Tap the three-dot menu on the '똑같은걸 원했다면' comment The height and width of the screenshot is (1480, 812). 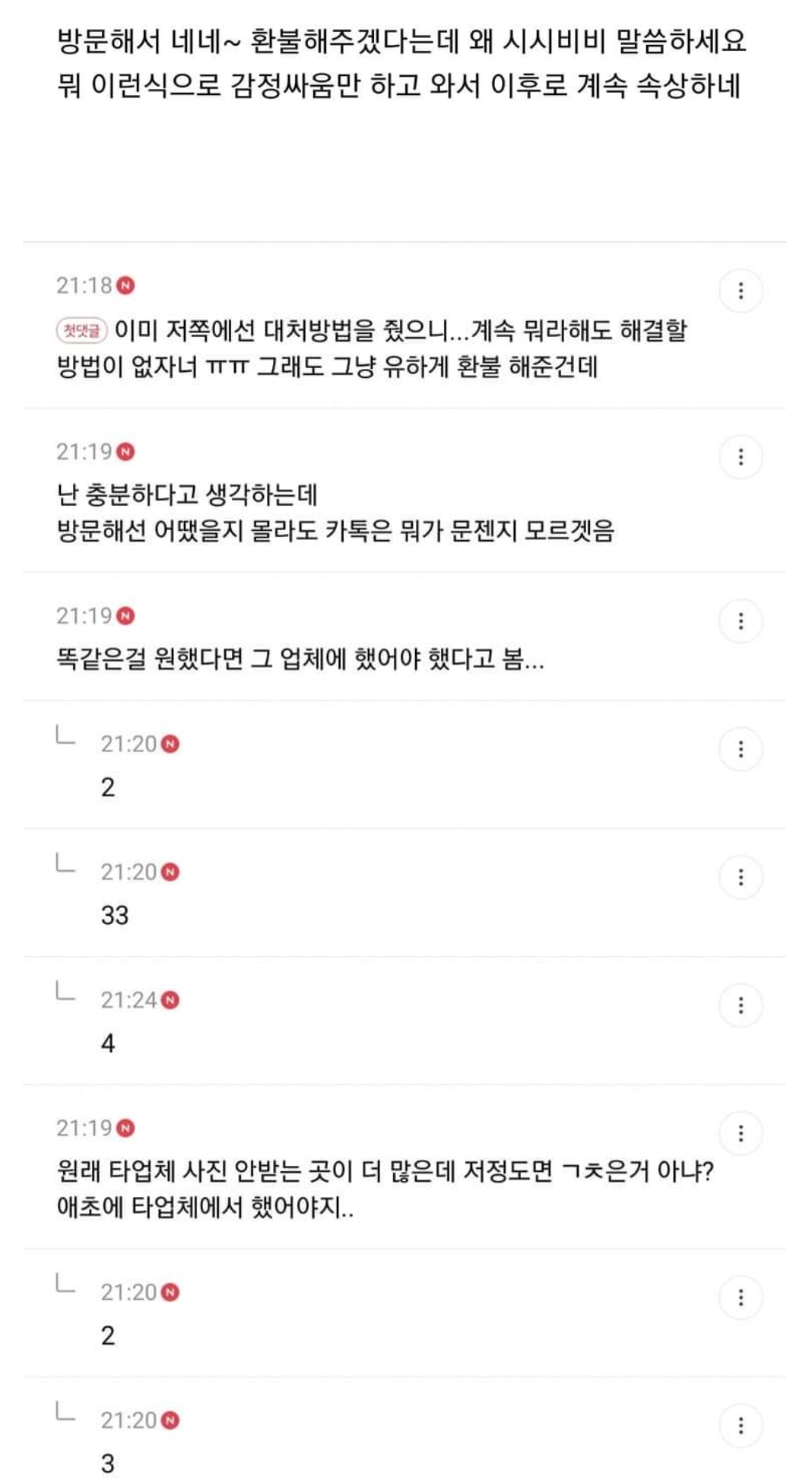(741, 621)
